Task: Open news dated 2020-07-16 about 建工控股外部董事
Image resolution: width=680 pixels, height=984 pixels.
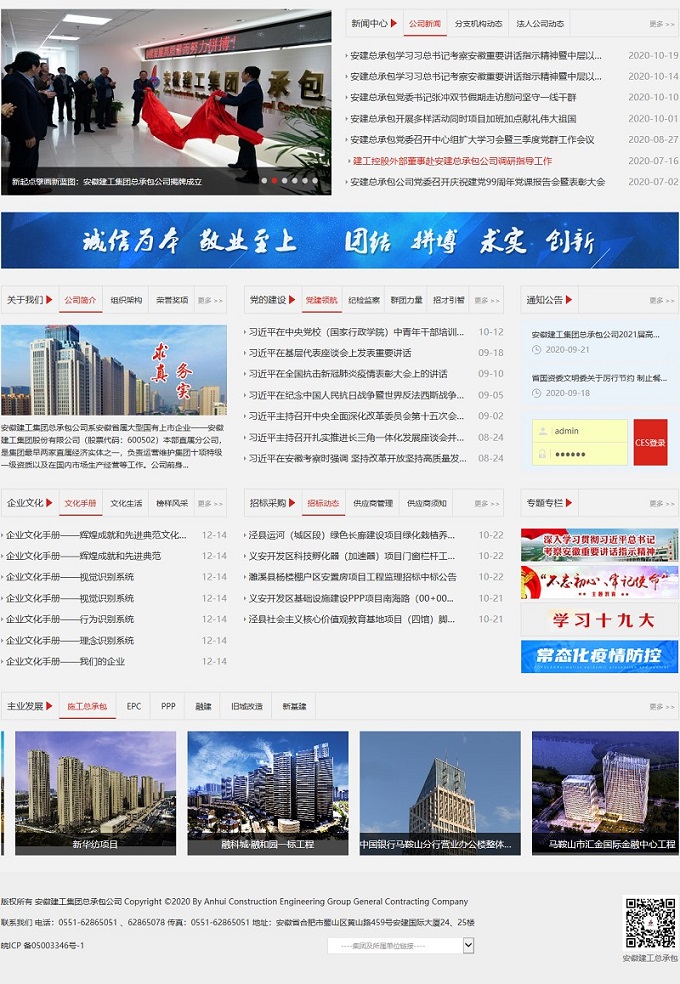Action: (452, 161)
